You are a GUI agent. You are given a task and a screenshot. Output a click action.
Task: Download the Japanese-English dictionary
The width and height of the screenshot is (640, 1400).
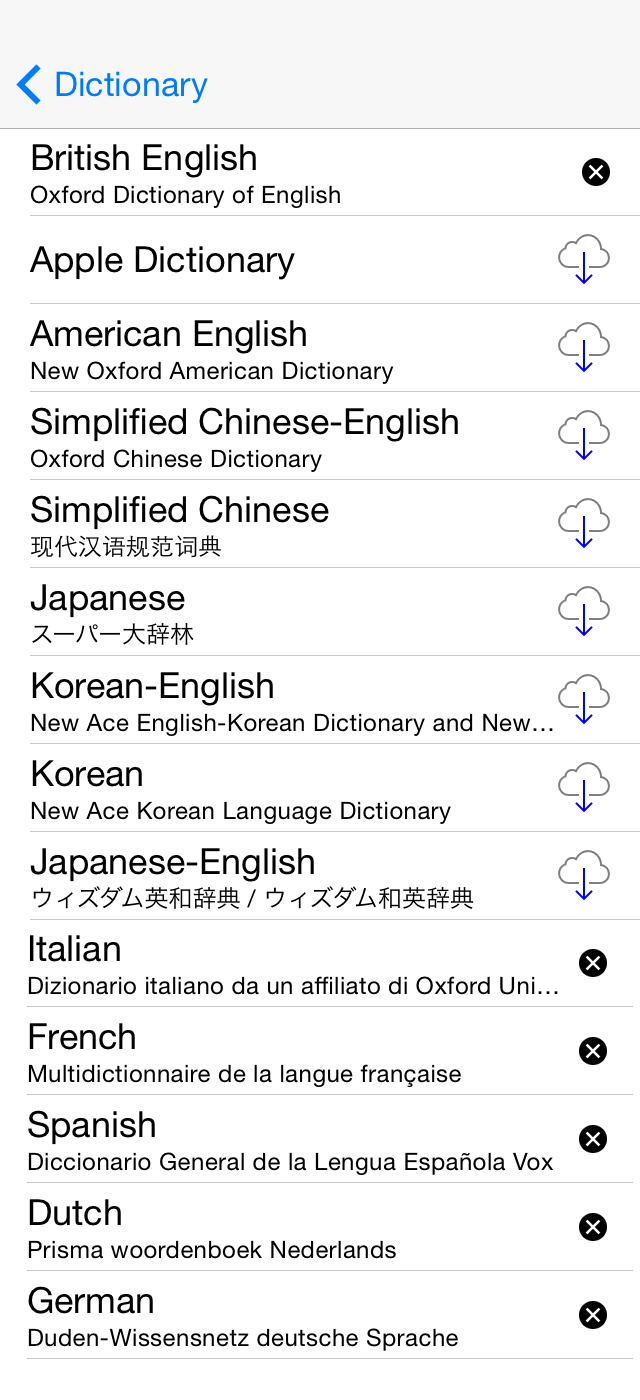click(584, 876)
